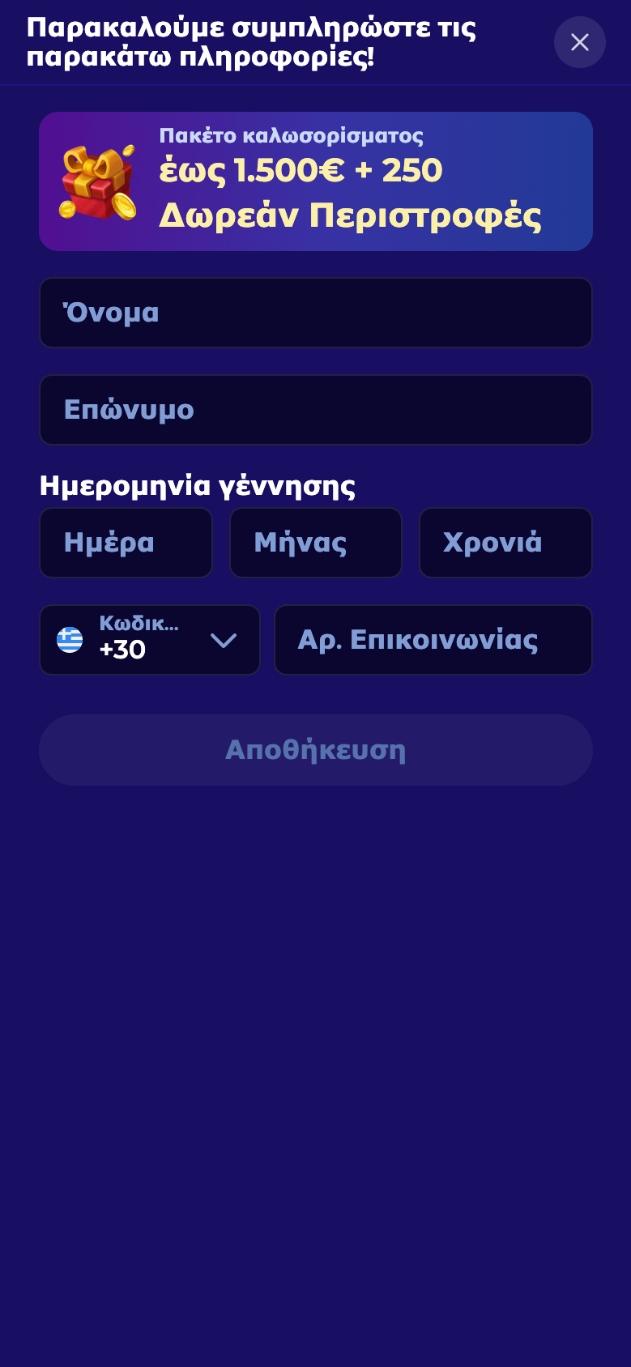The image size is (631, 1367).
Task: Select the Ημέρα day of birth field
Action: point(126,543)
